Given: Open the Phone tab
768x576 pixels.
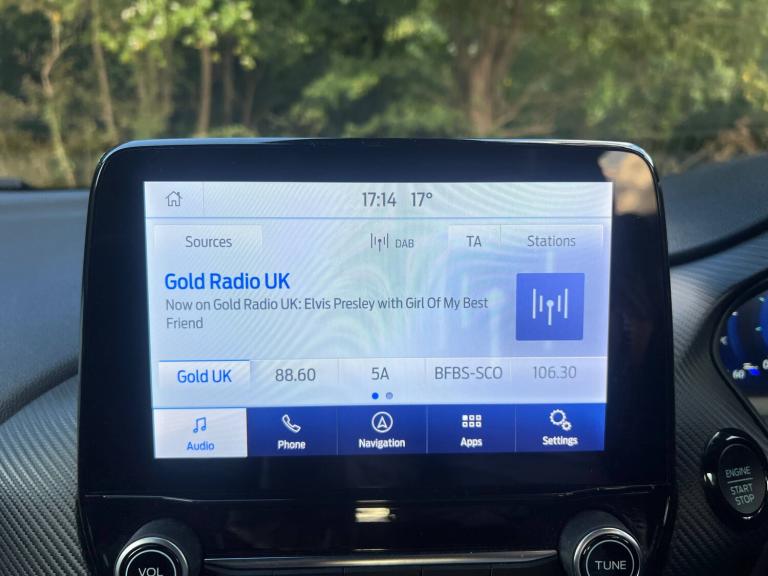Looking at the screenshot, I should pyautogui.click(x=291, y=432).
